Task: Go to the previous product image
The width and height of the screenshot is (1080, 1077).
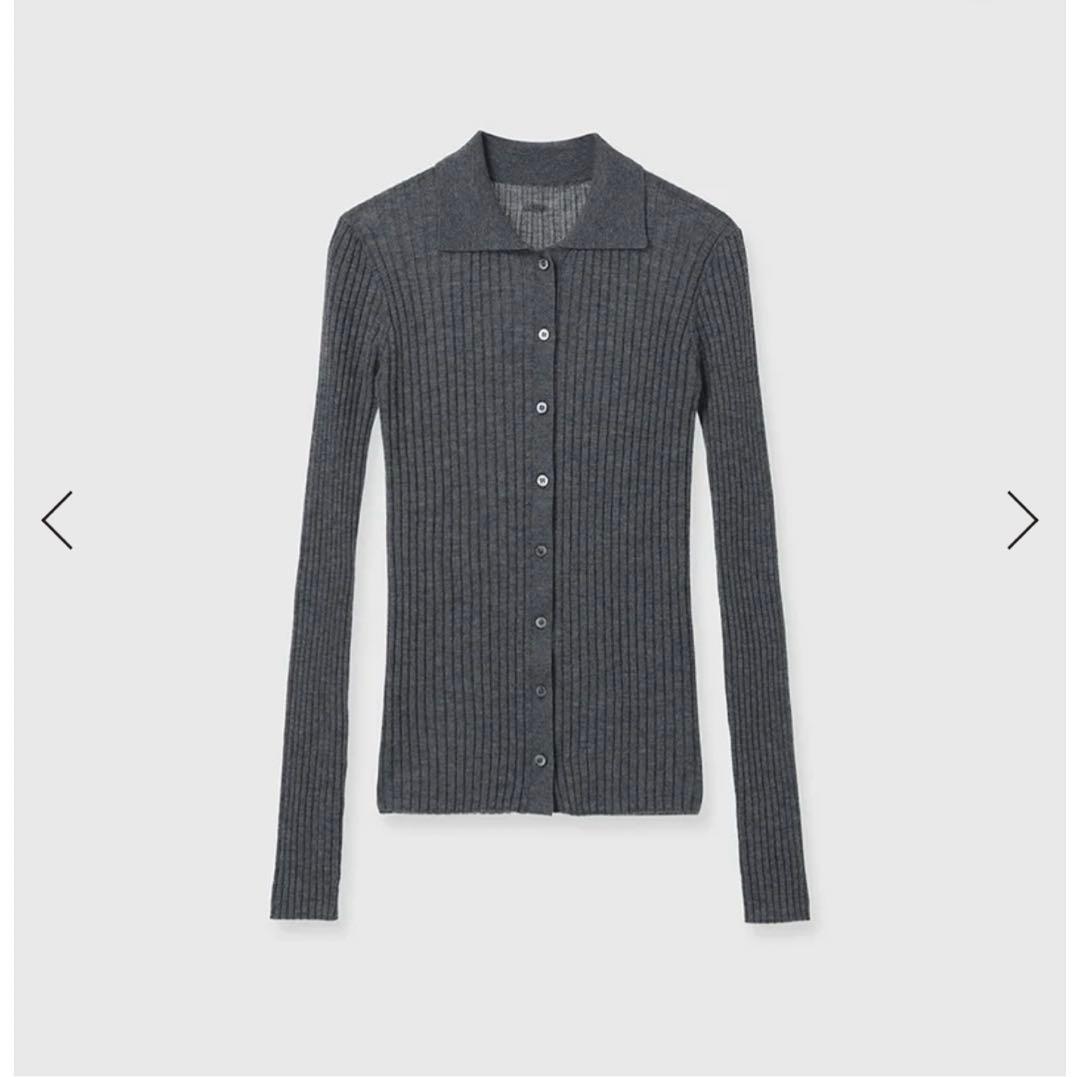Action: 57,520
